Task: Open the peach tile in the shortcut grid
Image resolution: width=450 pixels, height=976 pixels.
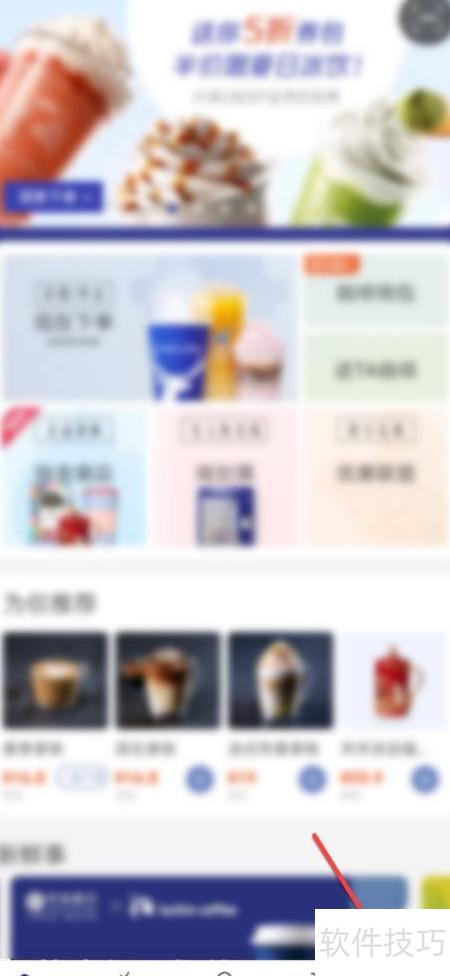Action: (375, 476)
